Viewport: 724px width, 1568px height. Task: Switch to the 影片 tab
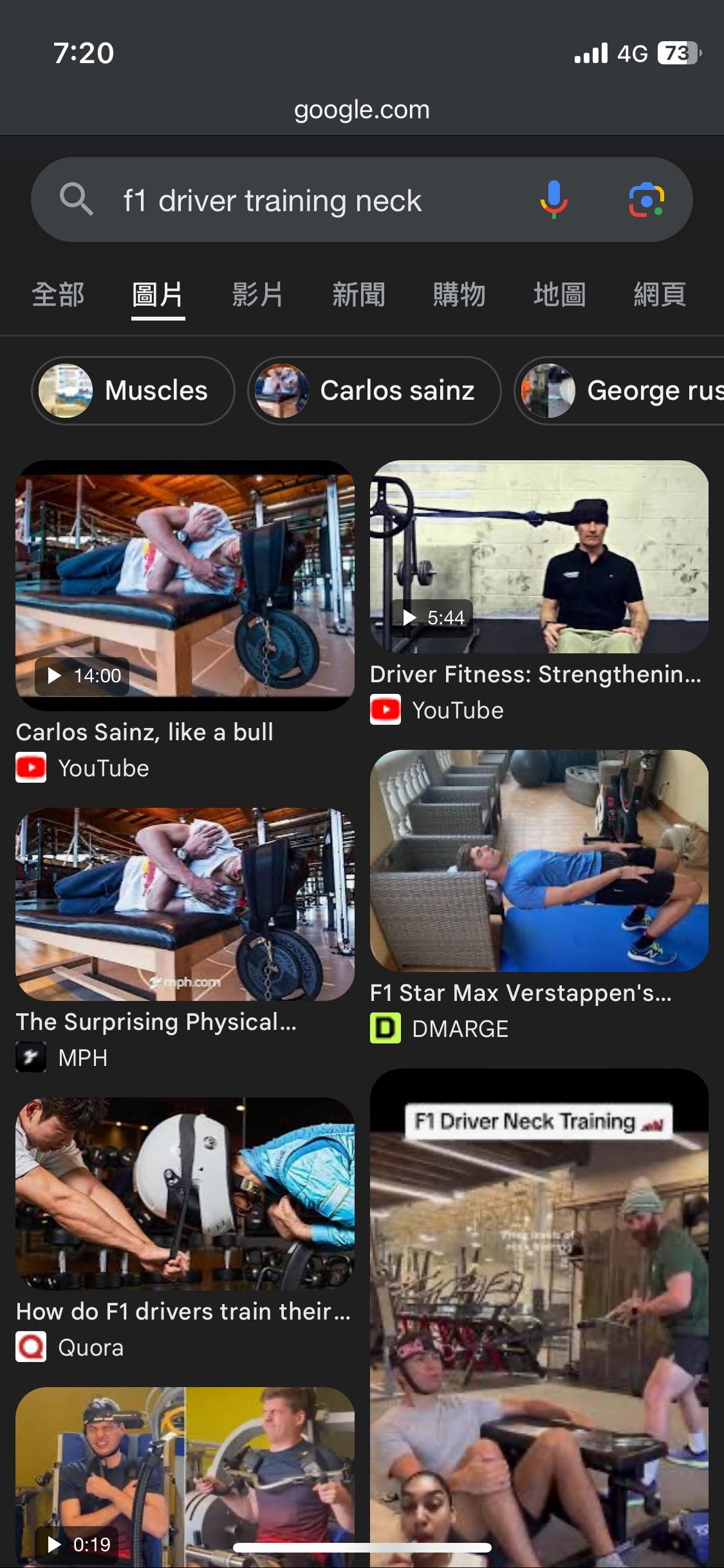tap(257, 295)
